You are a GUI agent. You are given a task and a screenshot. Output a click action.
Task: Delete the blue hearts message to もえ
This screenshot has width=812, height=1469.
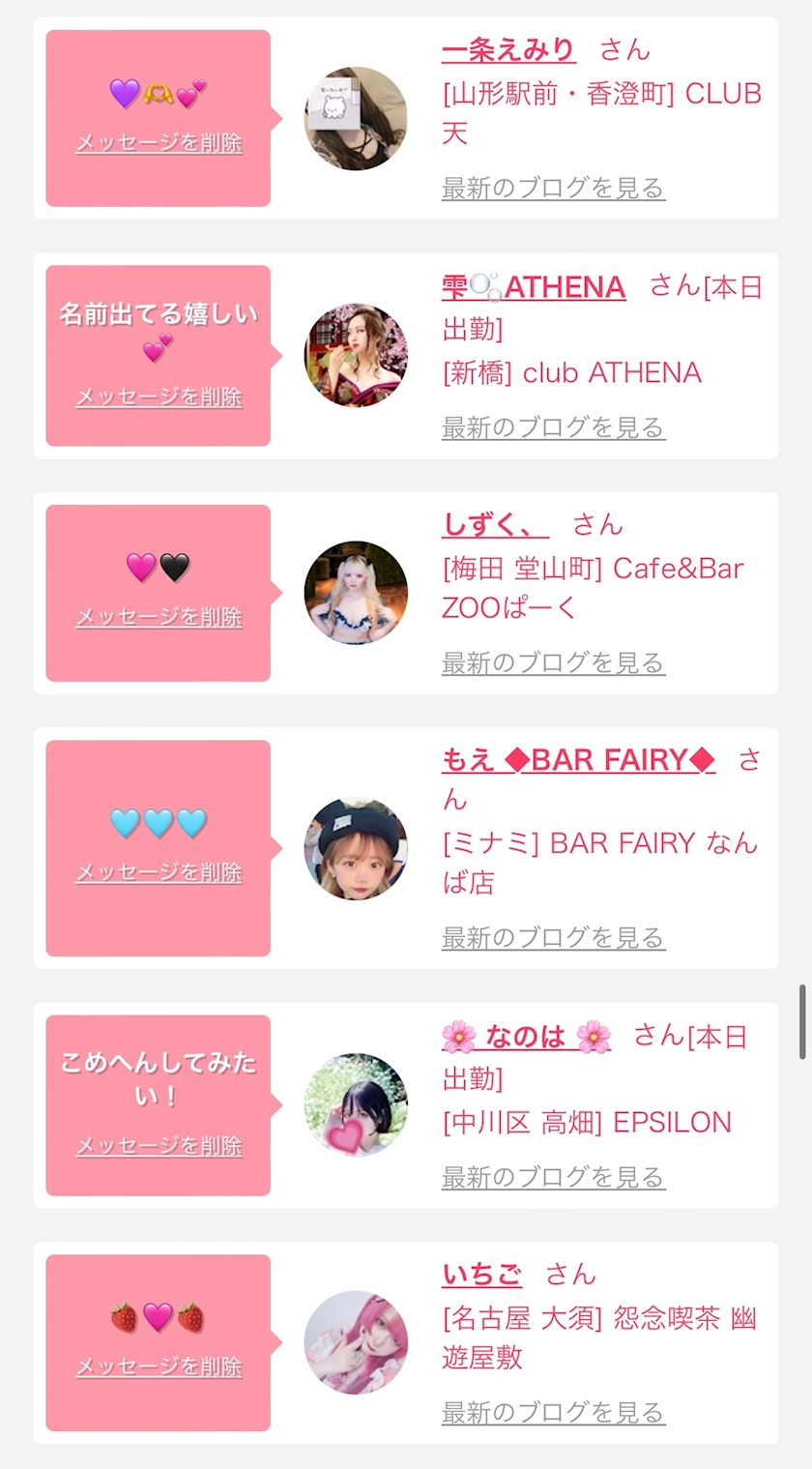[x=159, y=872]
